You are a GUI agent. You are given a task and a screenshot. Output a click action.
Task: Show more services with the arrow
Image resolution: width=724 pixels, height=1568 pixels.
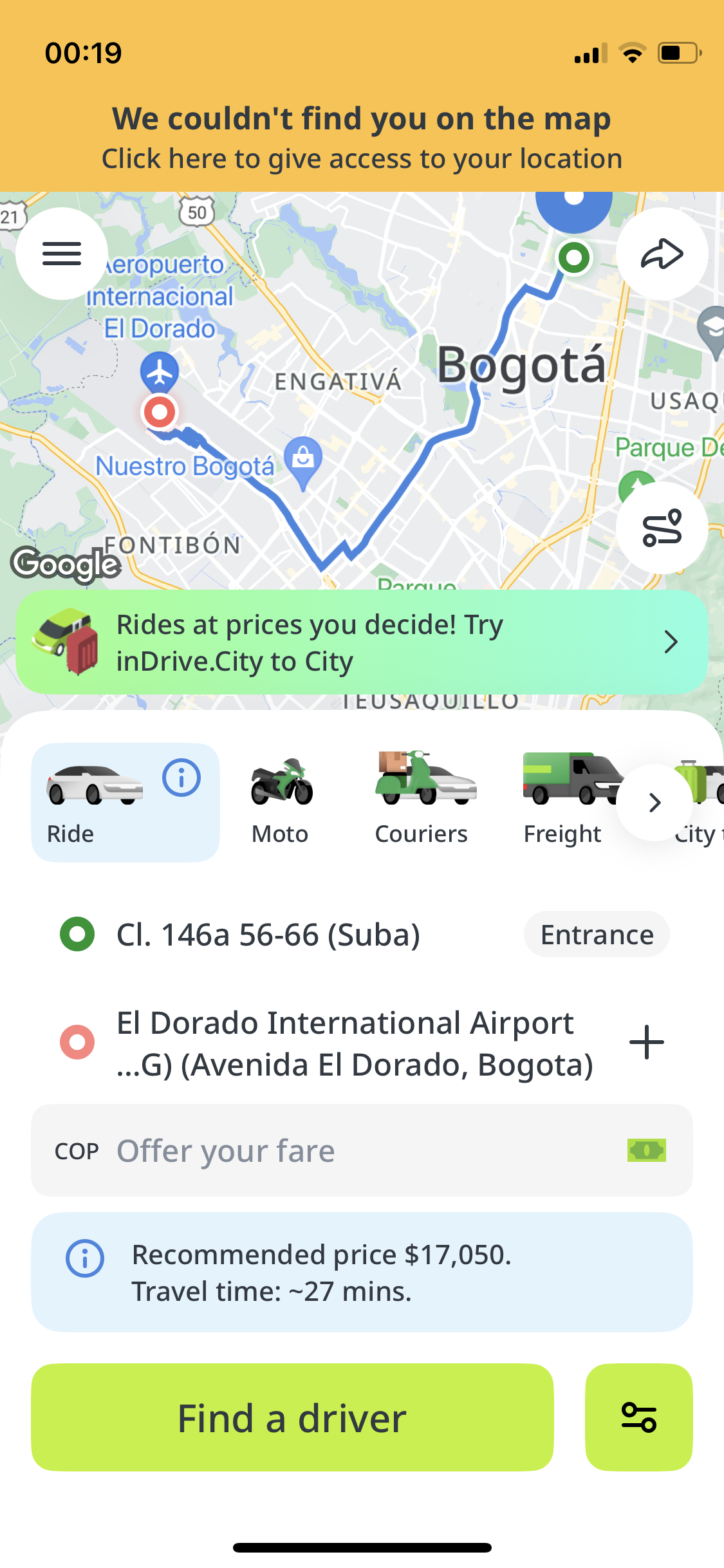coord(654,803)
